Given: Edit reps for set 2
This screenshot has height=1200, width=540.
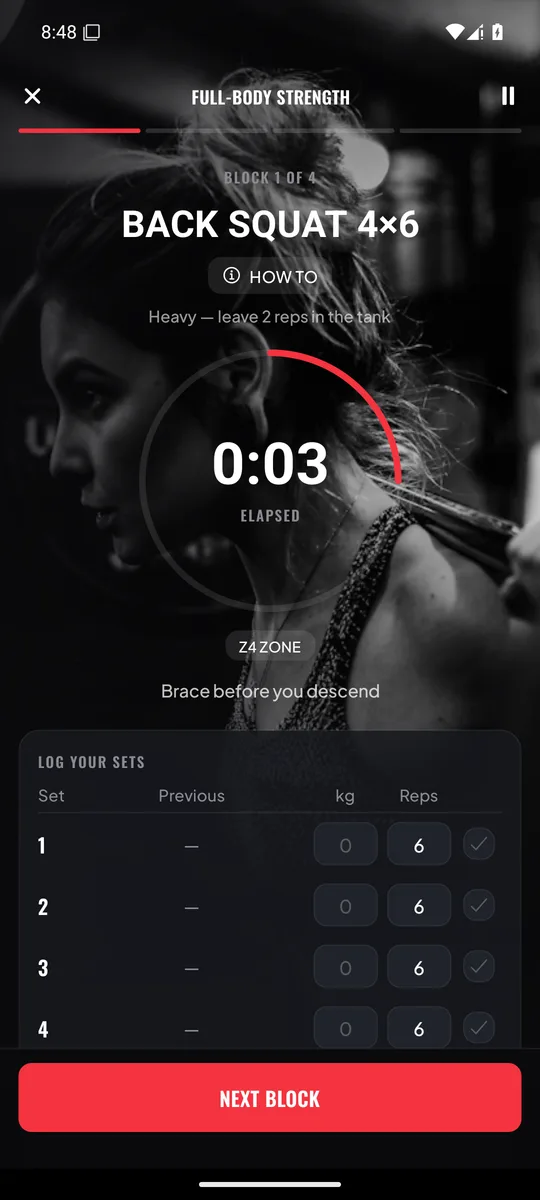Looking at the screenshot, I should click(x=419, y=907).
